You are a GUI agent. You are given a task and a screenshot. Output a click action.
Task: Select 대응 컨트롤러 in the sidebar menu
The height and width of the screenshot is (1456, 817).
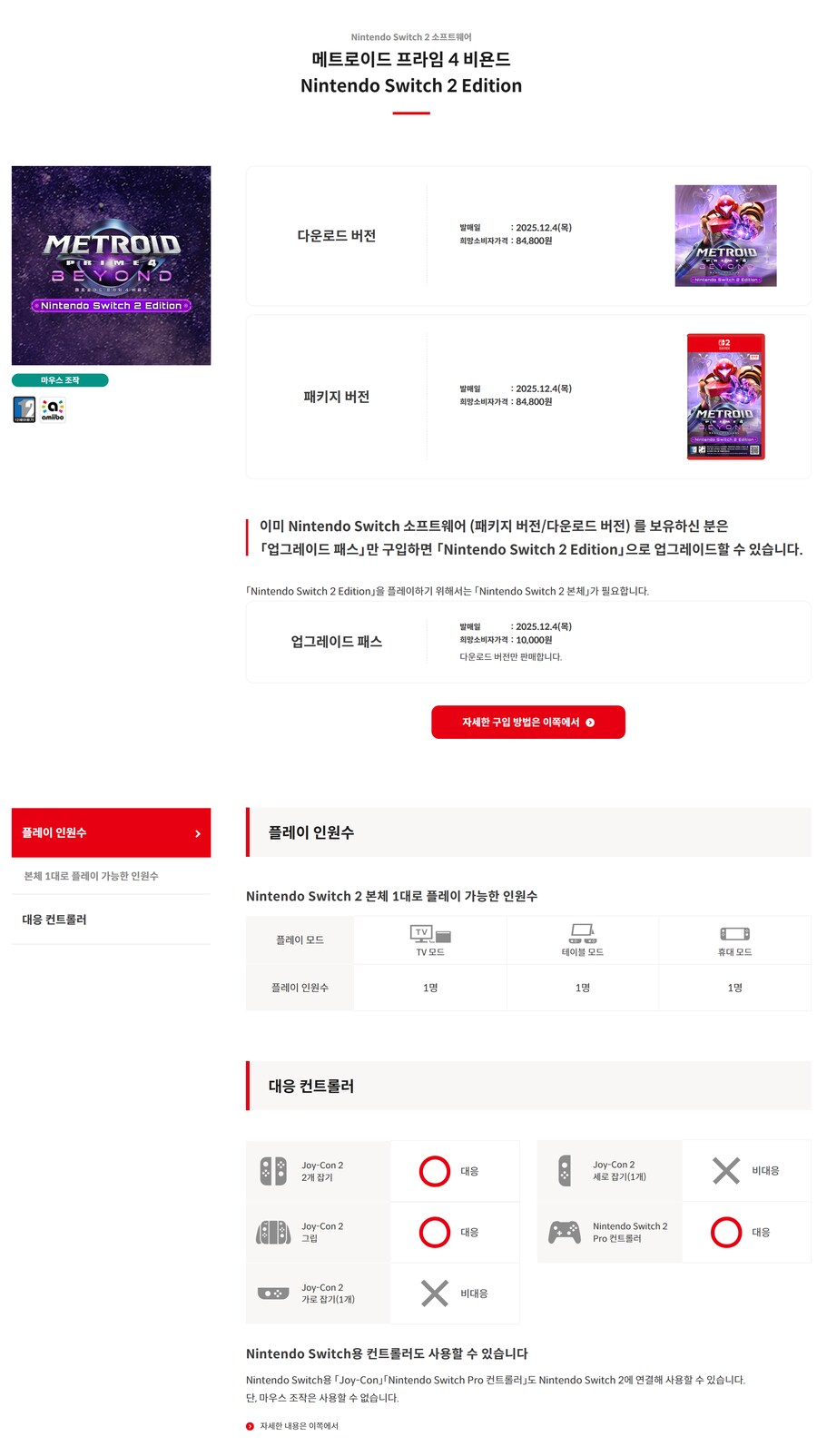[54, 919]
